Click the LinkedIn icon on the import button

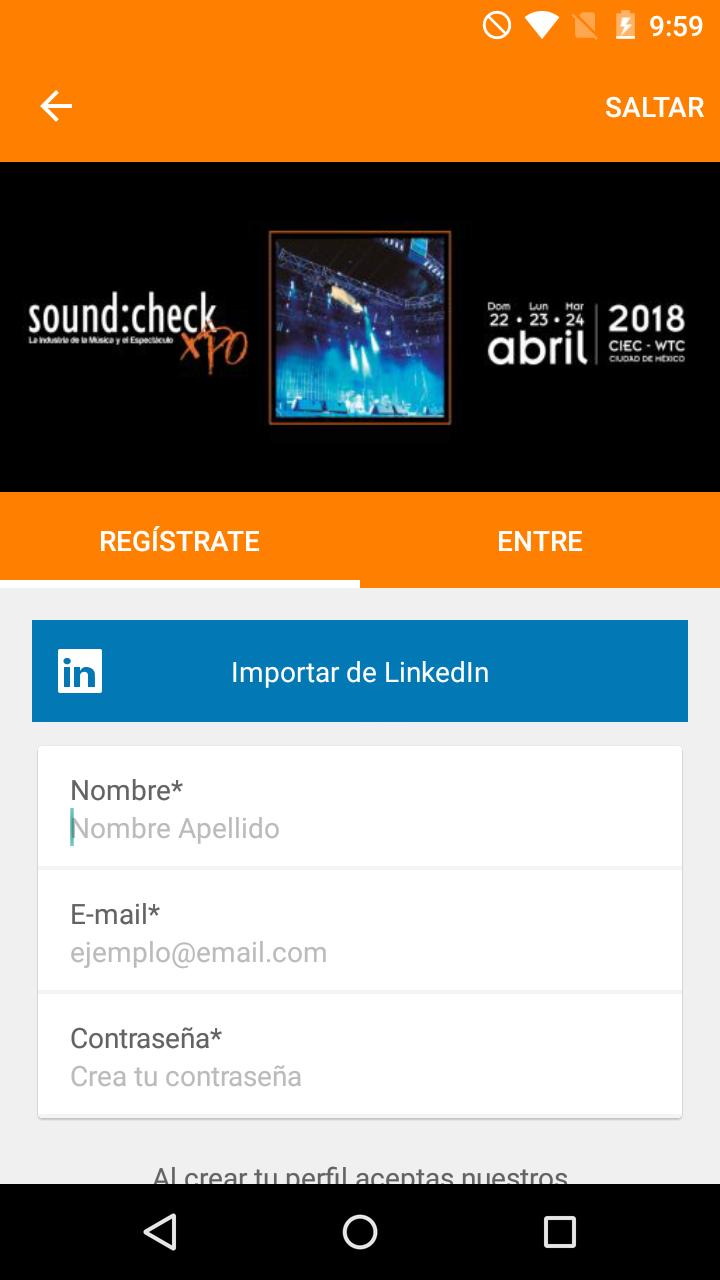click(81, 670)
